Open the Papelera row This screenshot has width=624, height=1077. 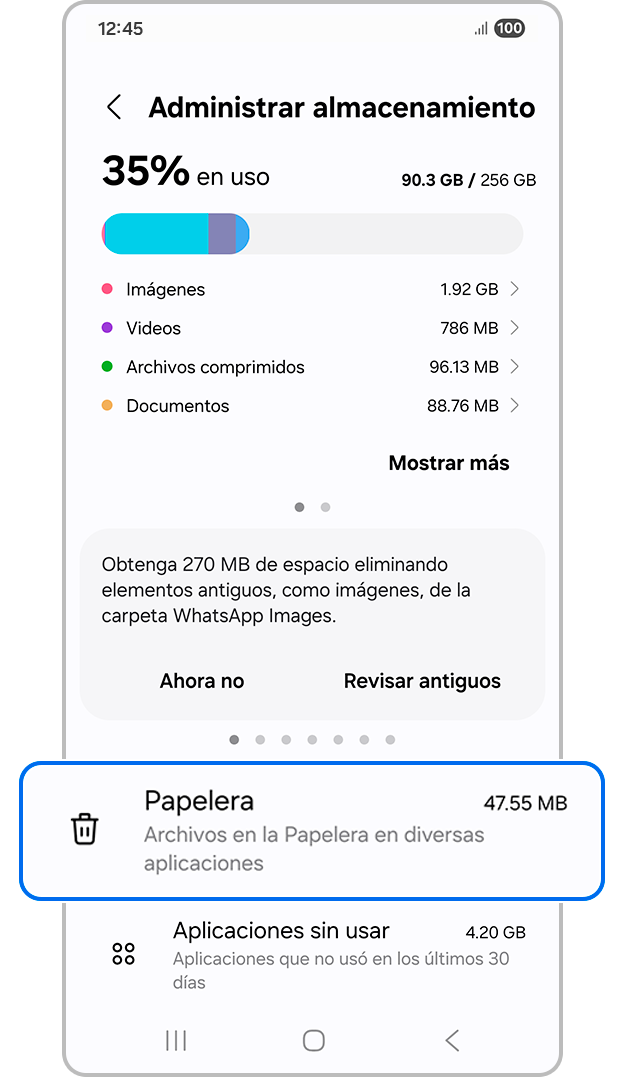pos(312,830)
